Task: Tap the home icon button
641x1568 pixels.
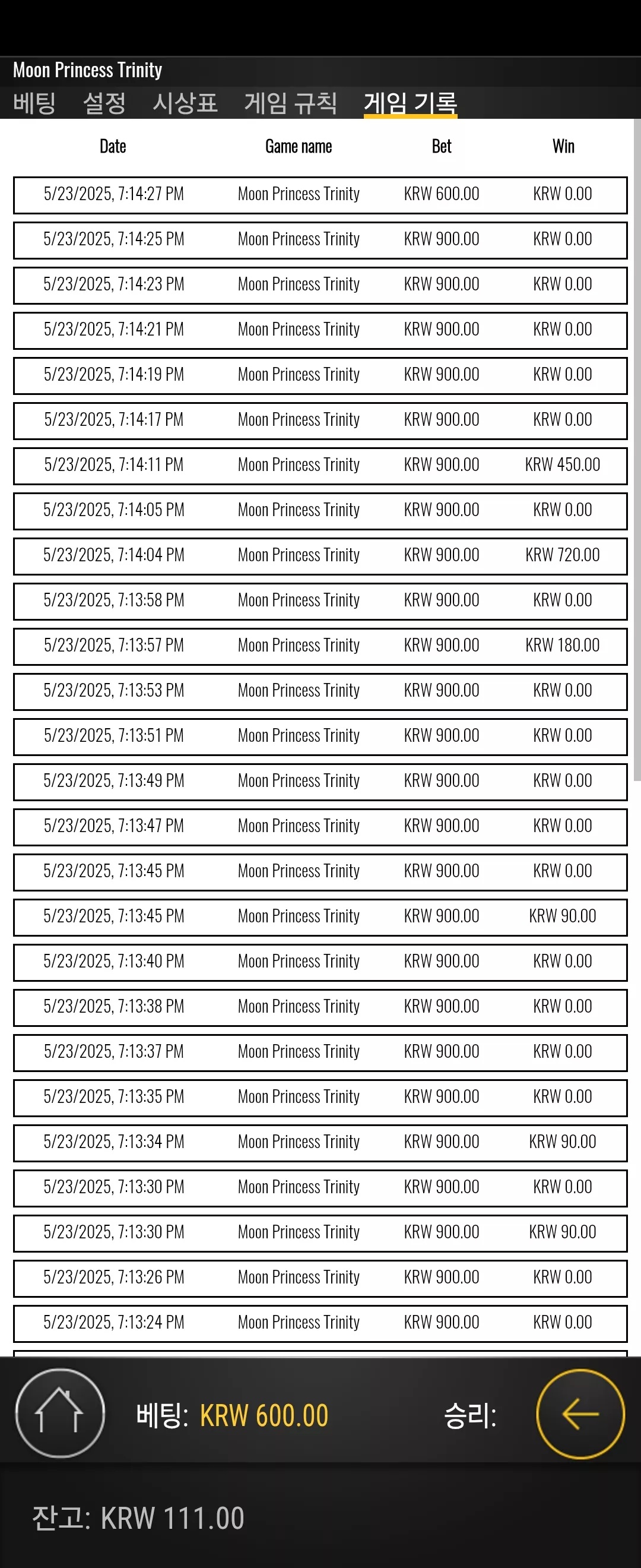Action: pos(60,1413)
